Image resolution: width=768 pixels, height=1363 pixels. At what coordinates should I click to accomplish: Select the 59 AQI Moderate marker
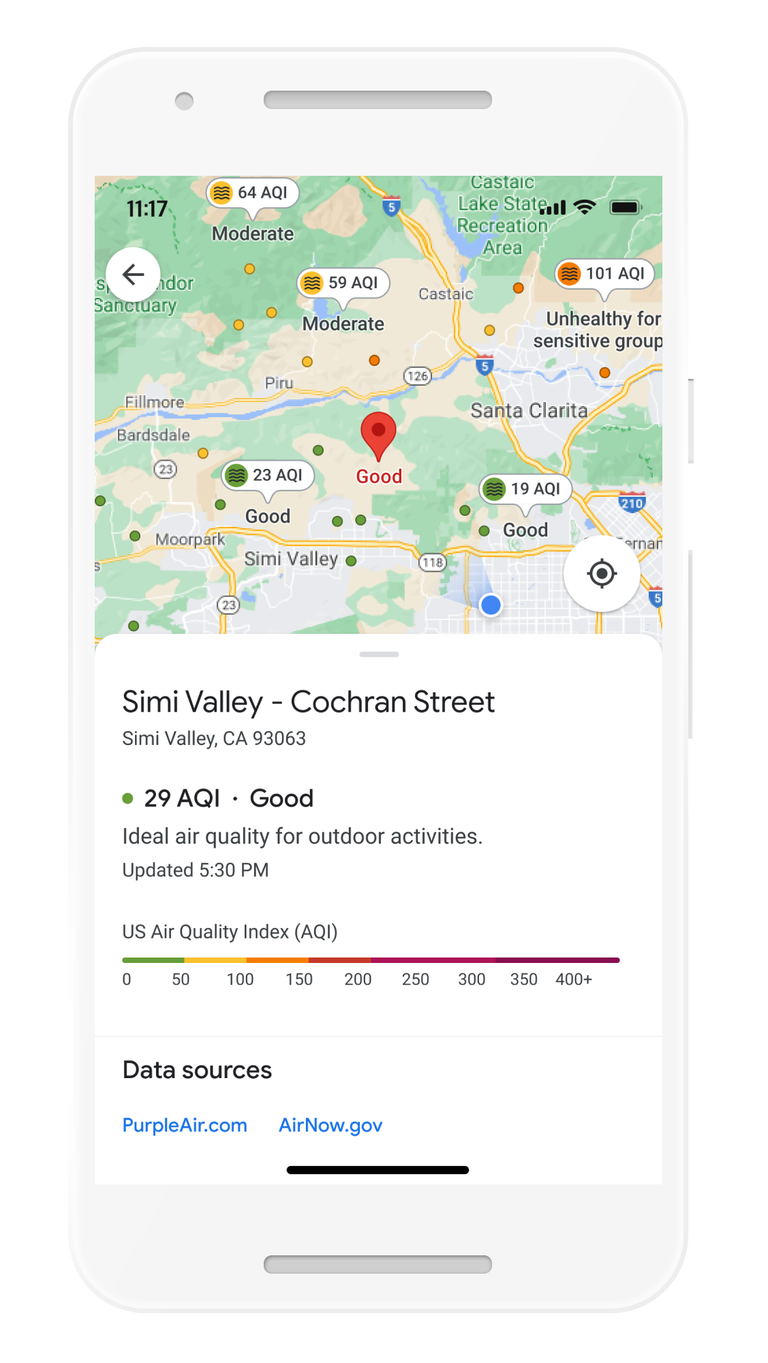(343, 283)
